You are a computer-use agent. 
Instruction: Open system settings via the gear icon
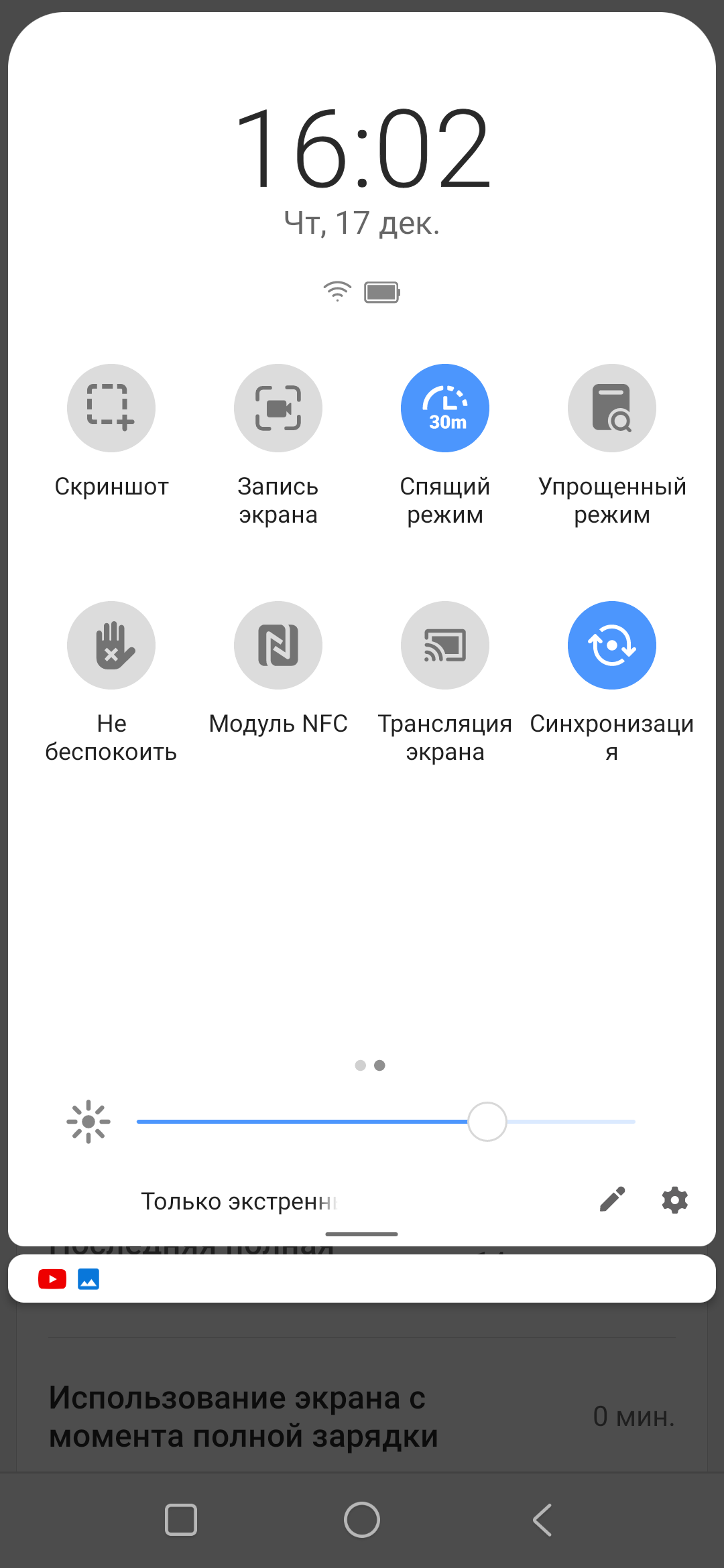click(x=674, y=1200)
